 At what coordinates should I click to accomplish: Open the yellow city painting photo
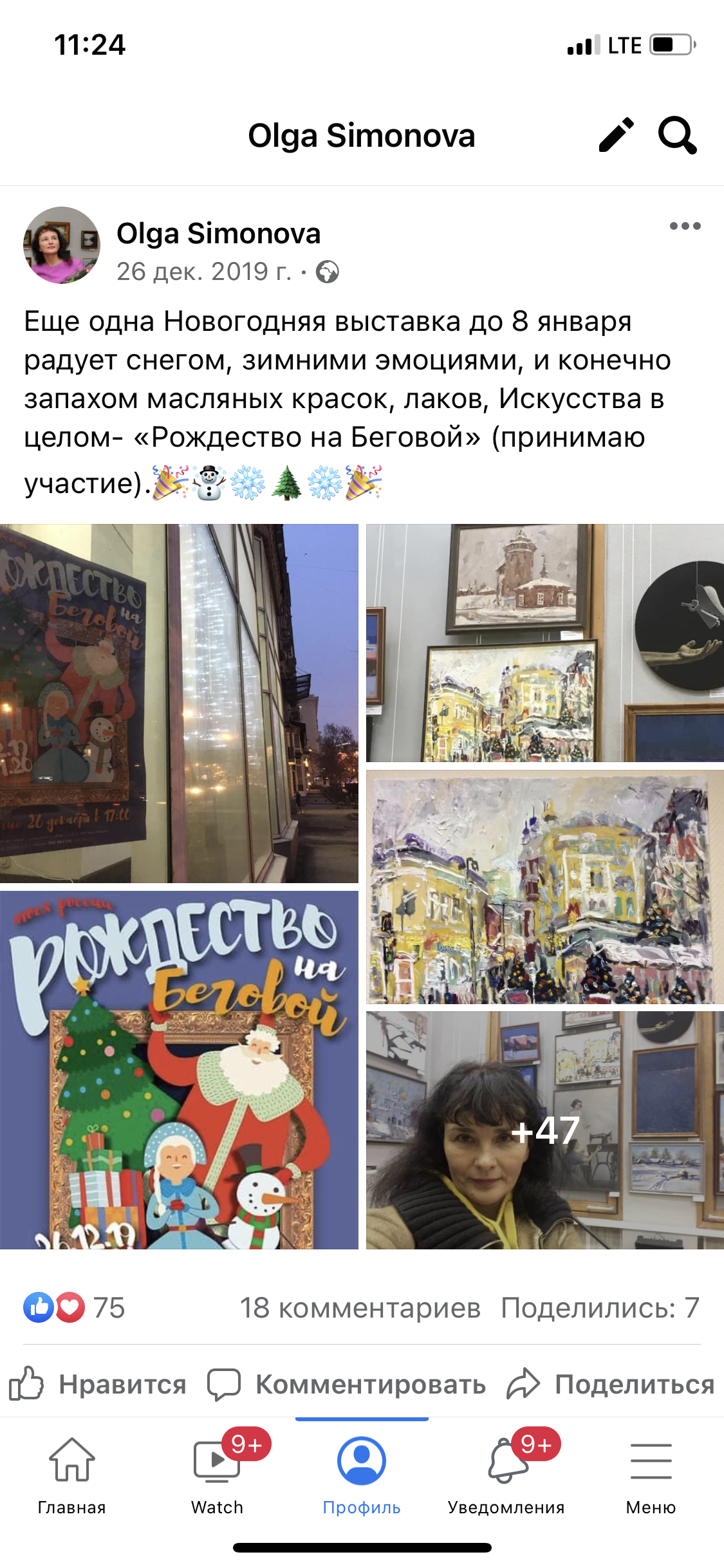click(x=545, y=886)
